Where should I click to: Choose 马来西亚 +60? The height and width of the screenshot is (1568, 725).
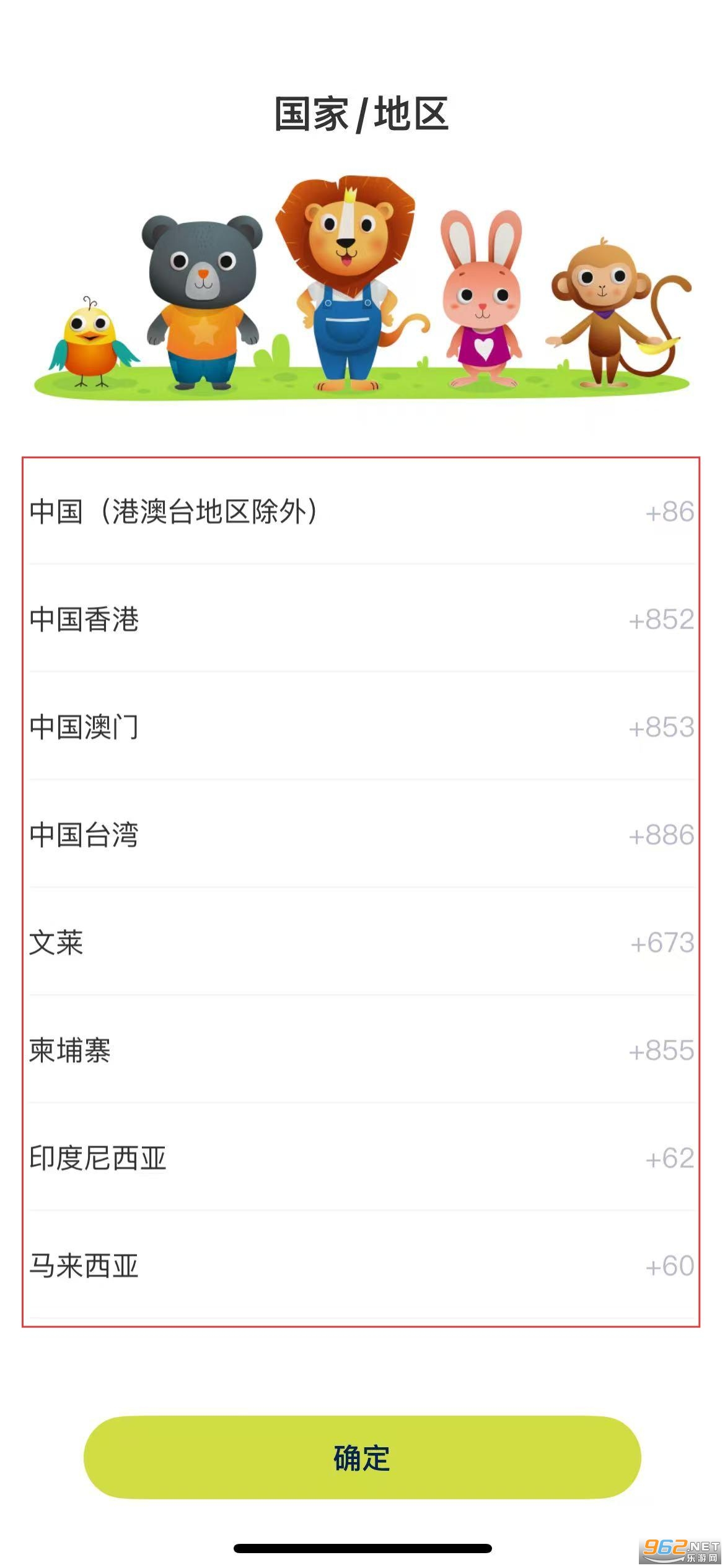[361, 1266]
